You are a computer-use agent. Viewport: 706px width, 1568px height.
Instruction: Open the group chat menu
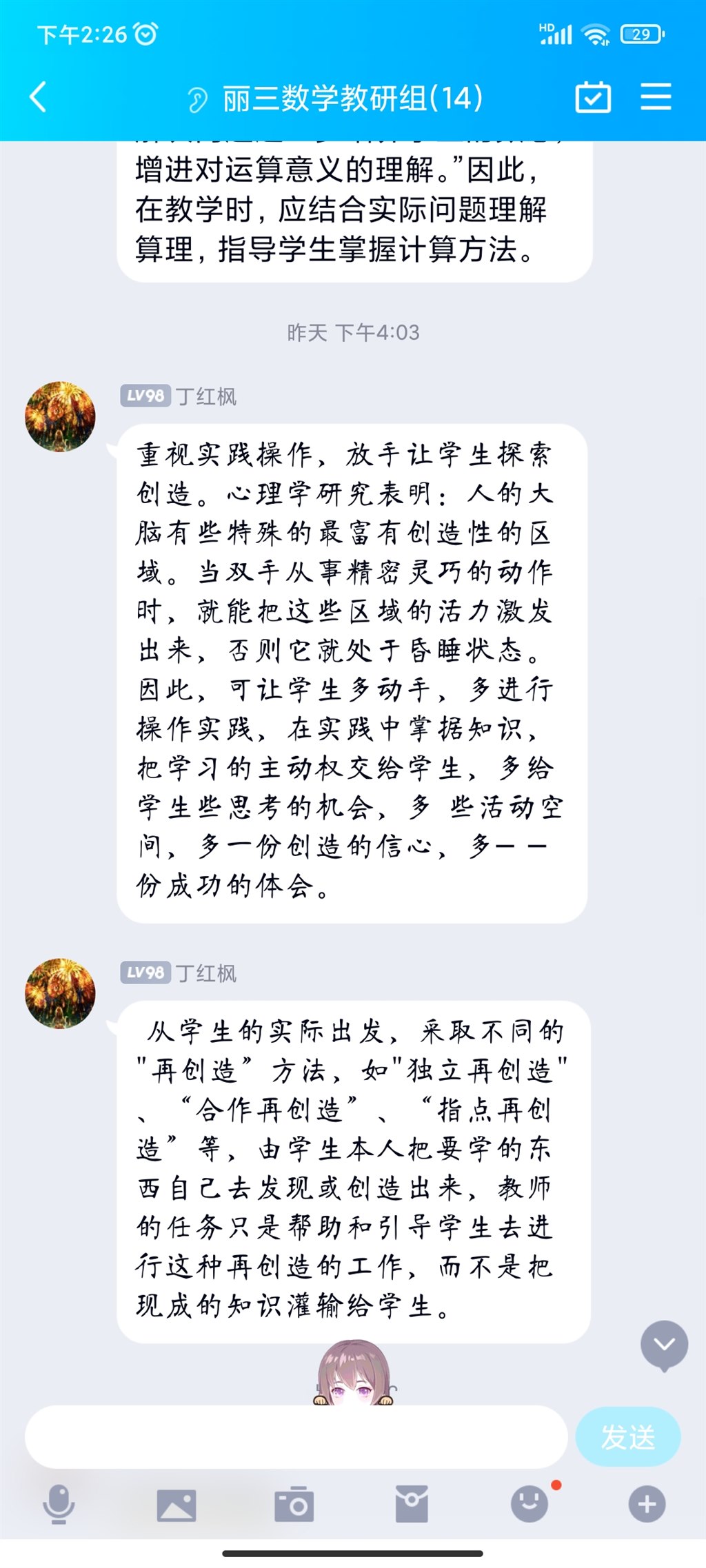tap(656, 96)
